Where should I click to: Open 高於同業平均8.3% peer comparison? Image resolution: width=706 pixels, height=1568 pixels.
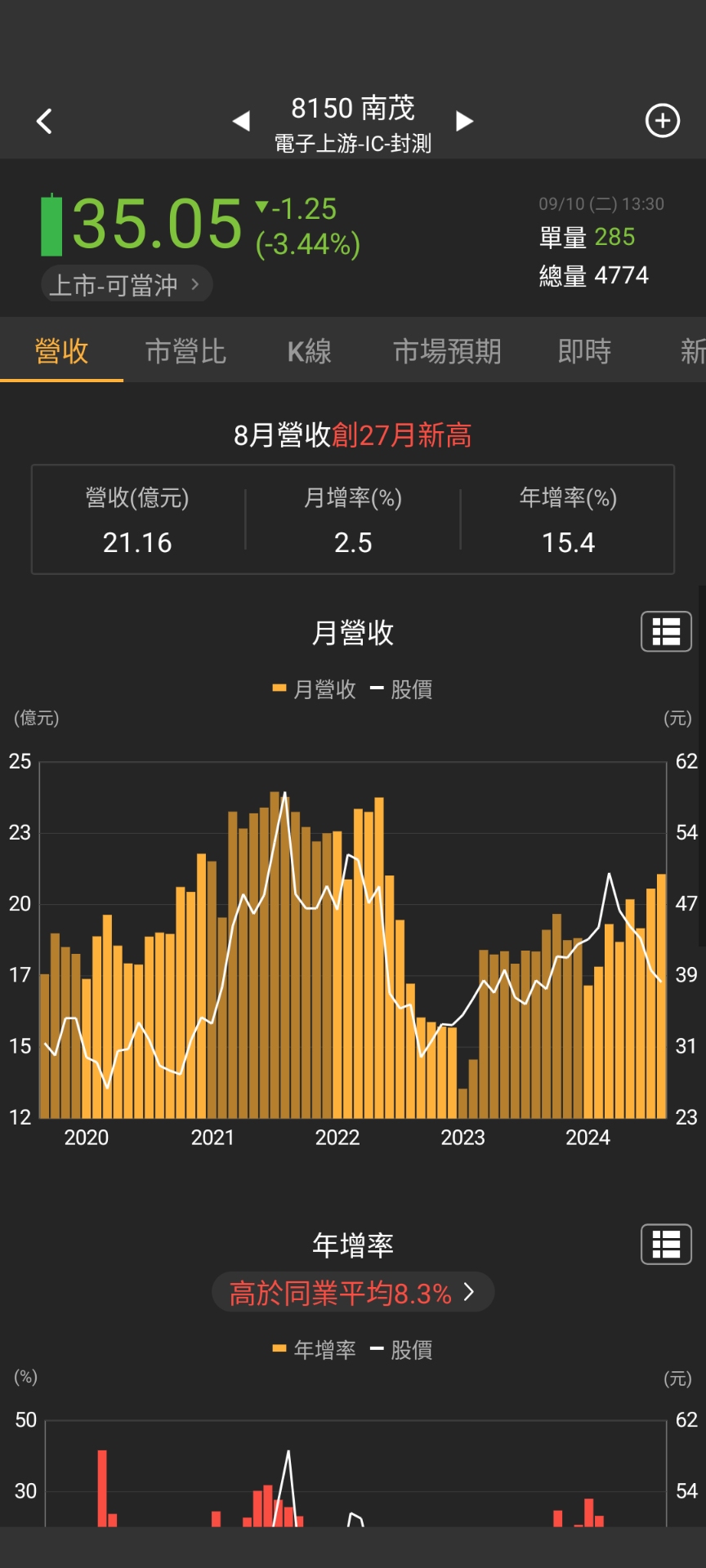coord(353,1293)
